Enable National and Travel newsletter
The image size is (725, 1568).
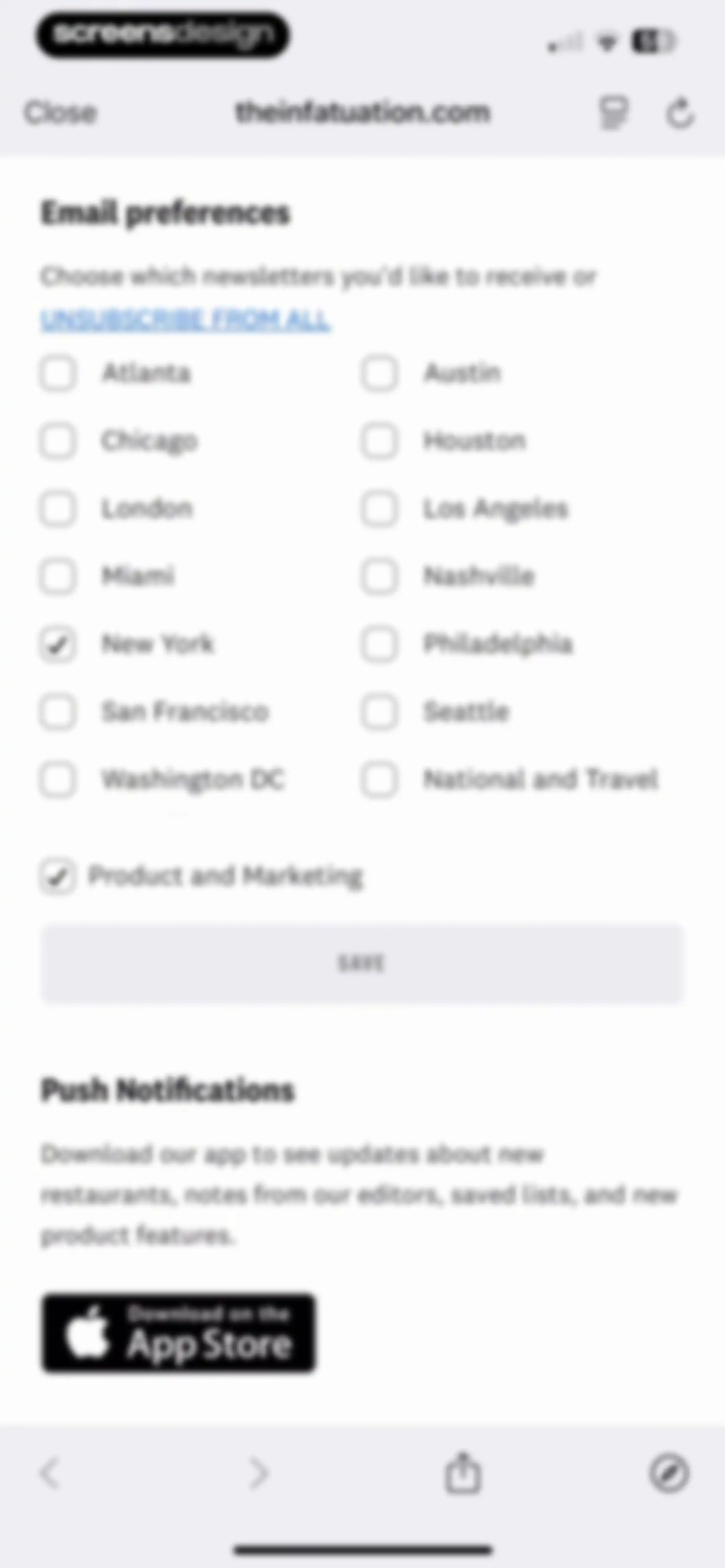point(379,779)
